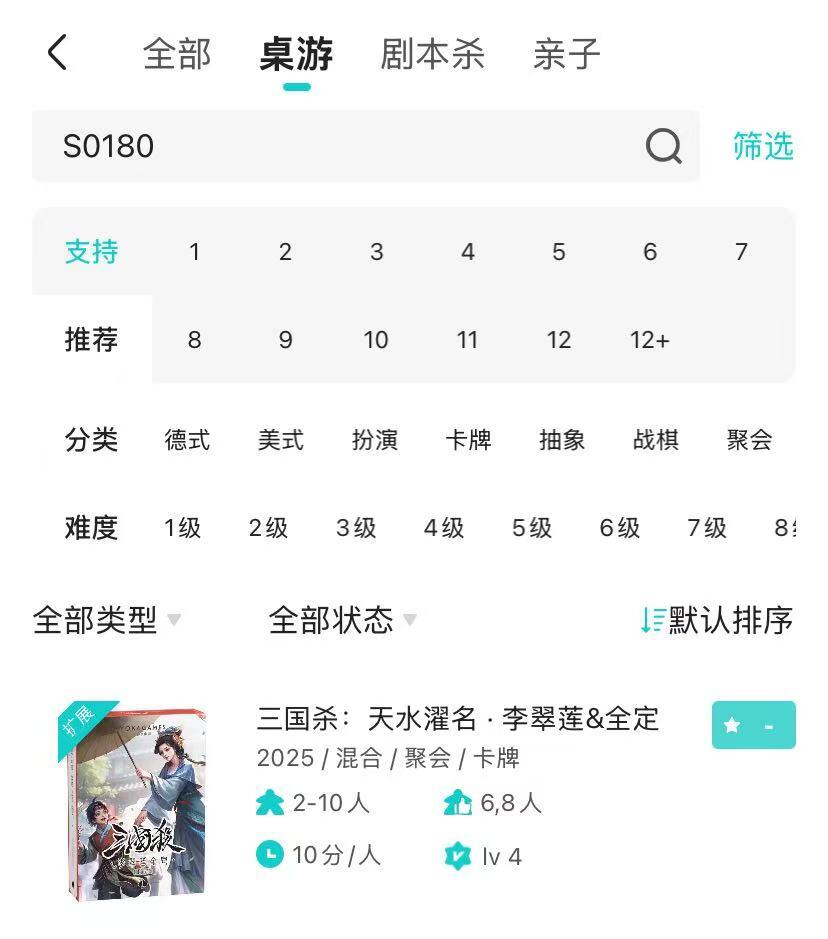Filter by 聚会 category

click(749, 440)
